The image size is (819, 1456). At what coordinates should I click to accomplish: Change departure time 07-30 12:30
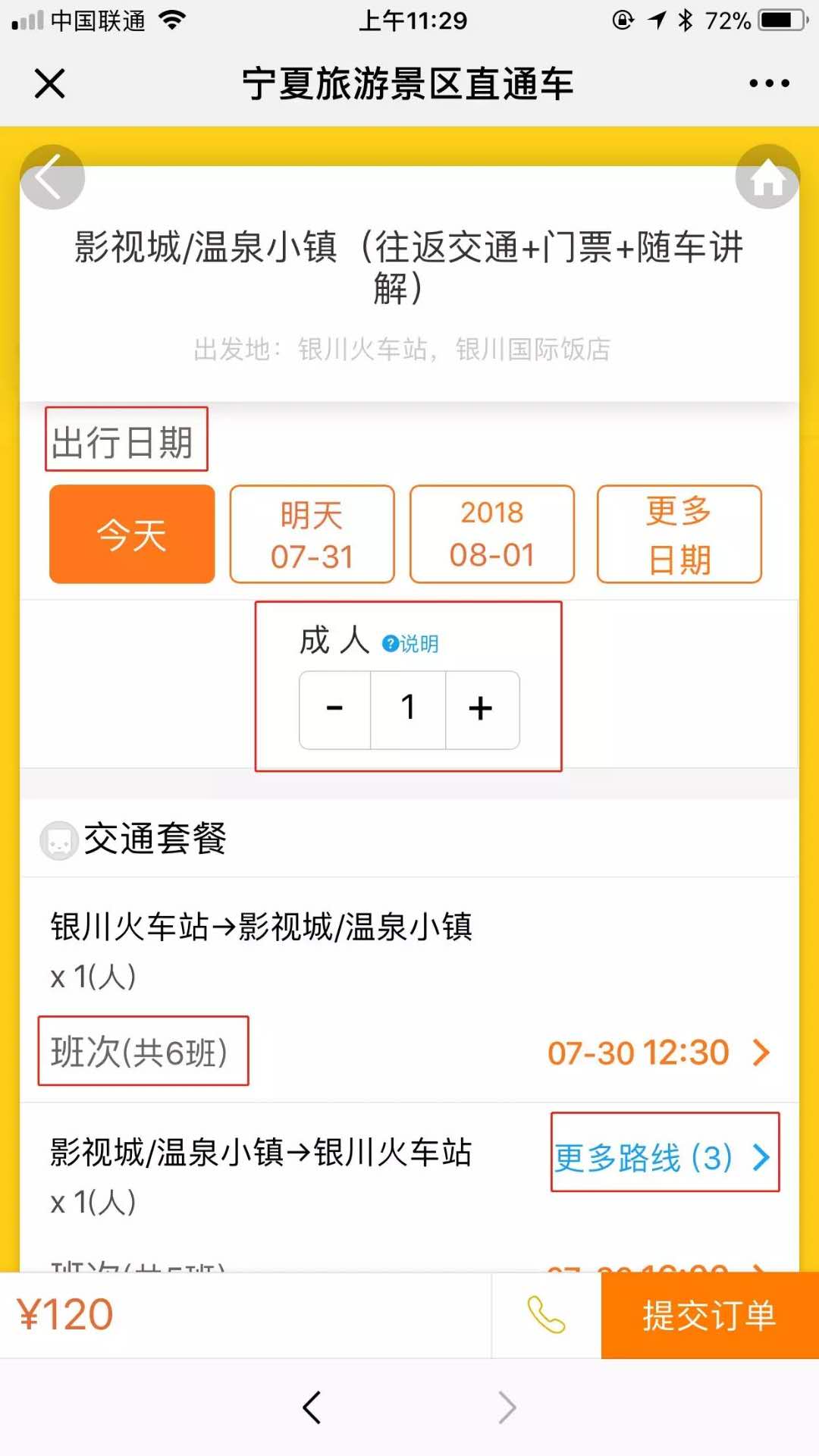pyautogui.click(x=657, y=1053)
